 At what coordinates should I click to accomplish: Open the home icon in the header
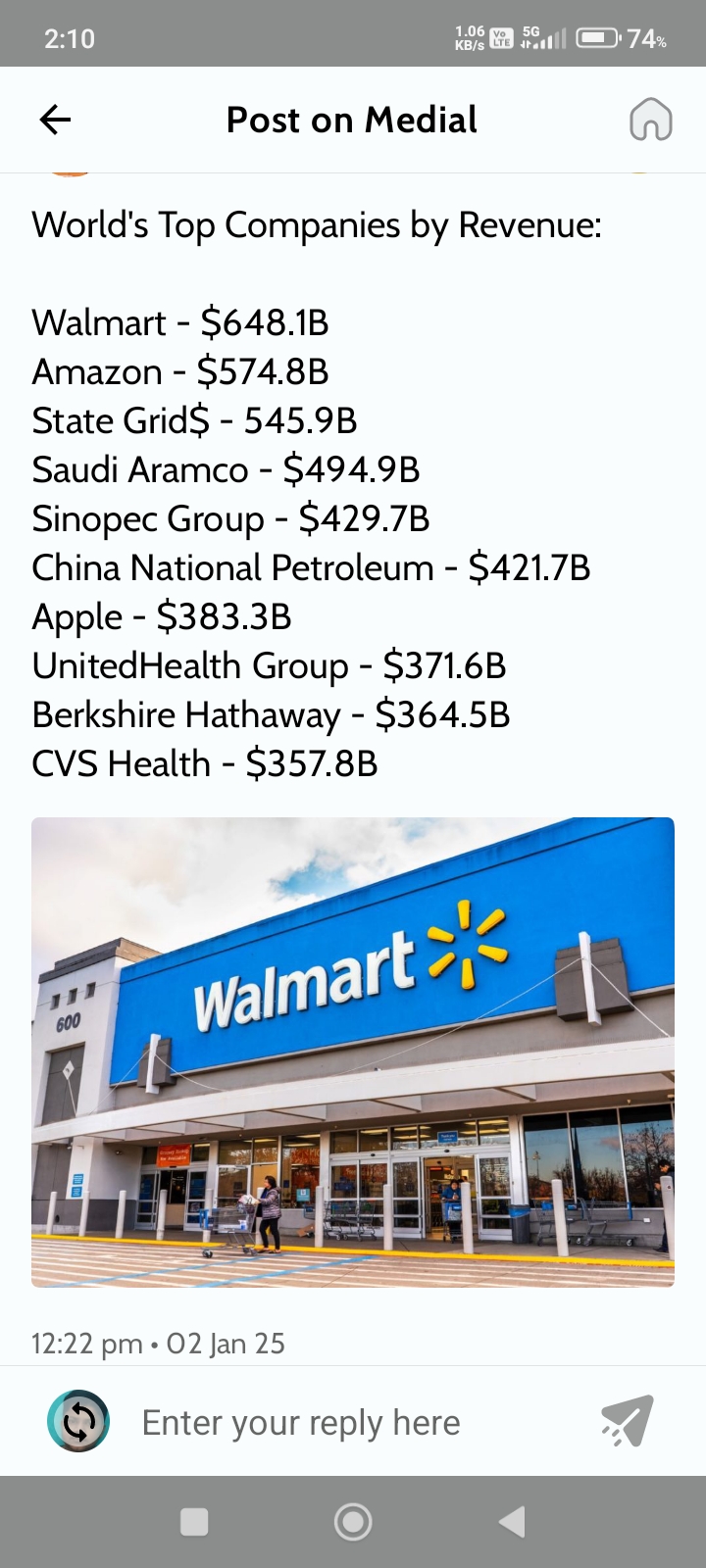650,120
